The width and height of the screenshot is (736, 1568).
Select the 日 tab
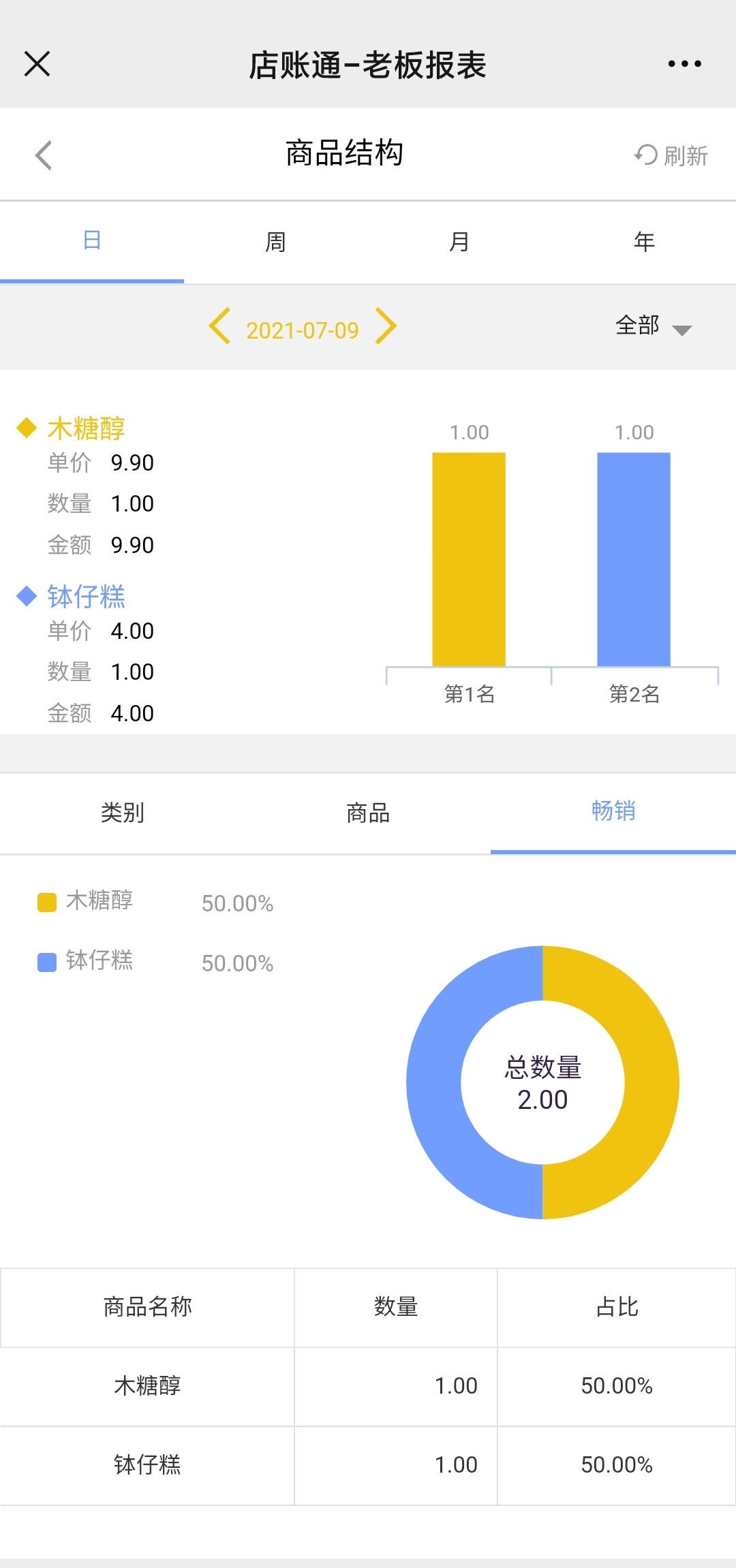click(x=92, y=242)
